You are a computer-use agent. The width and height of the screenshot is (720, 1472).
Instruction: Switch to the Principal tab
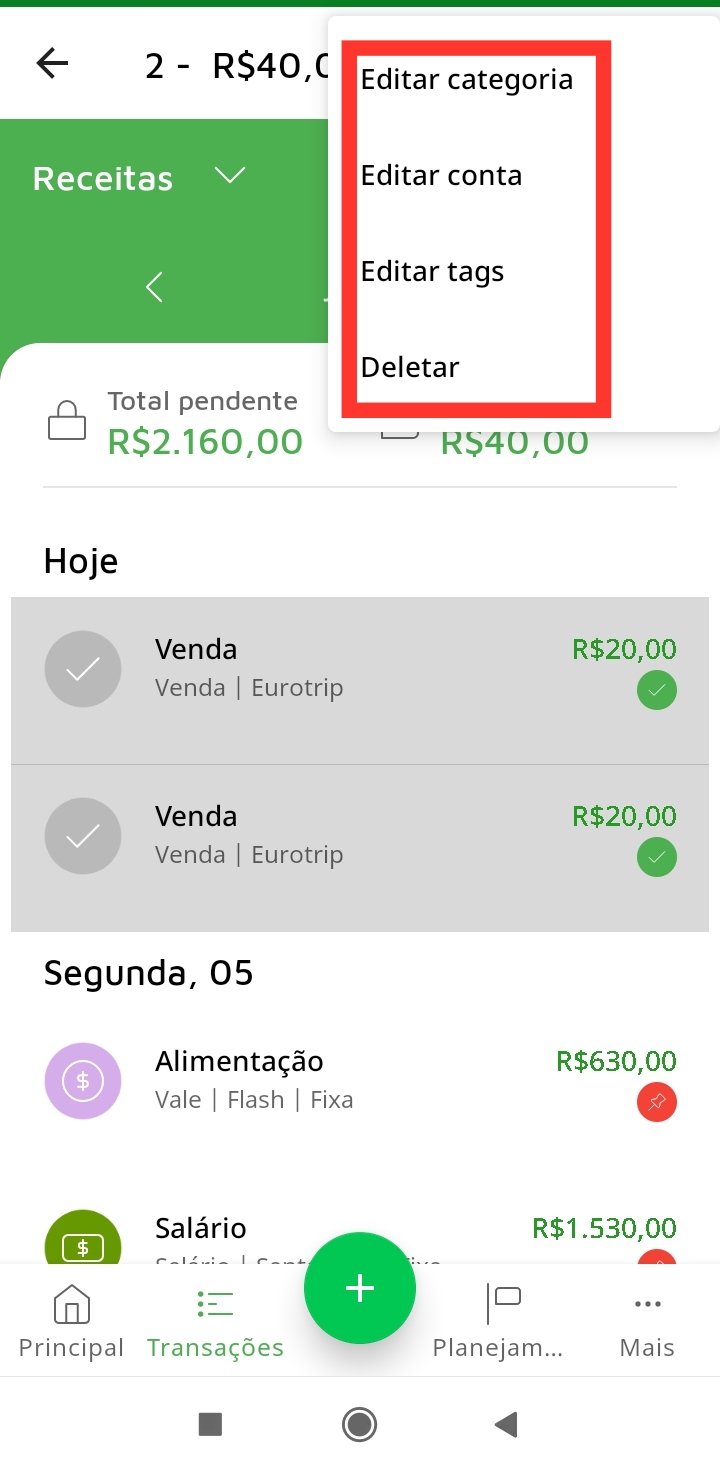coord(71,1322)
